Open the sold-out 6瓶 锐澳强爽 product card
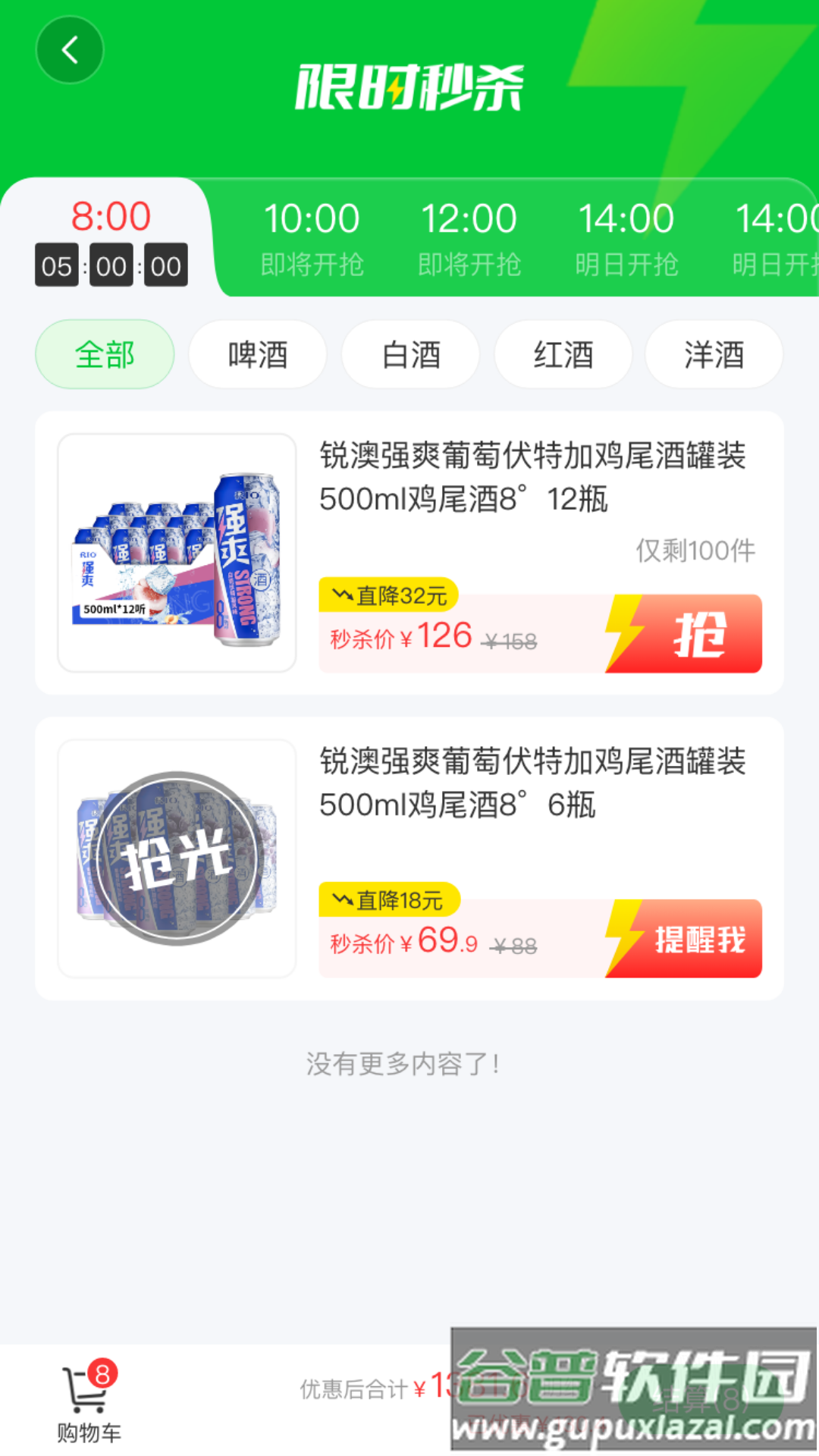Screen dimensions: 819x1456 (531, 783)
